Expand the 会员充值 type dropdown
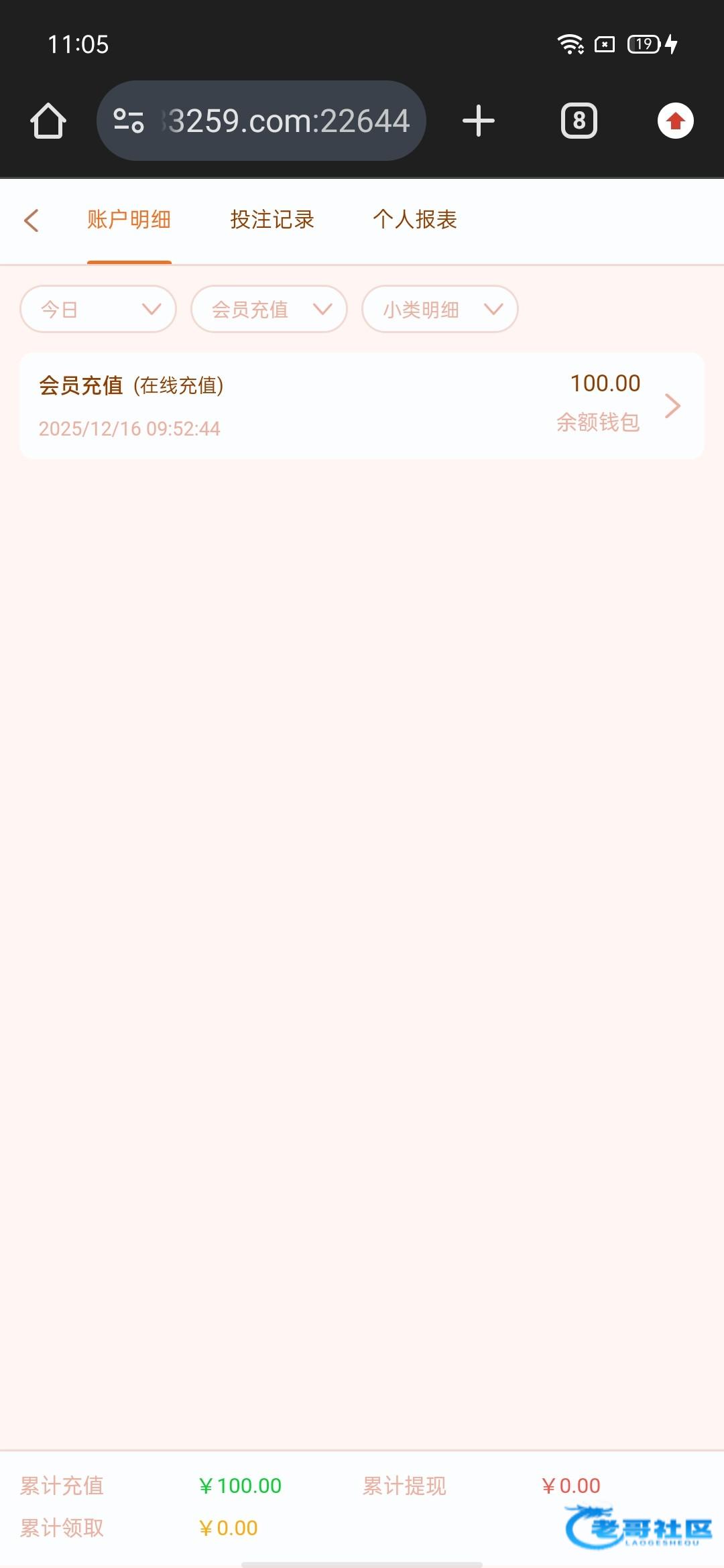 [x=269, y=309]
